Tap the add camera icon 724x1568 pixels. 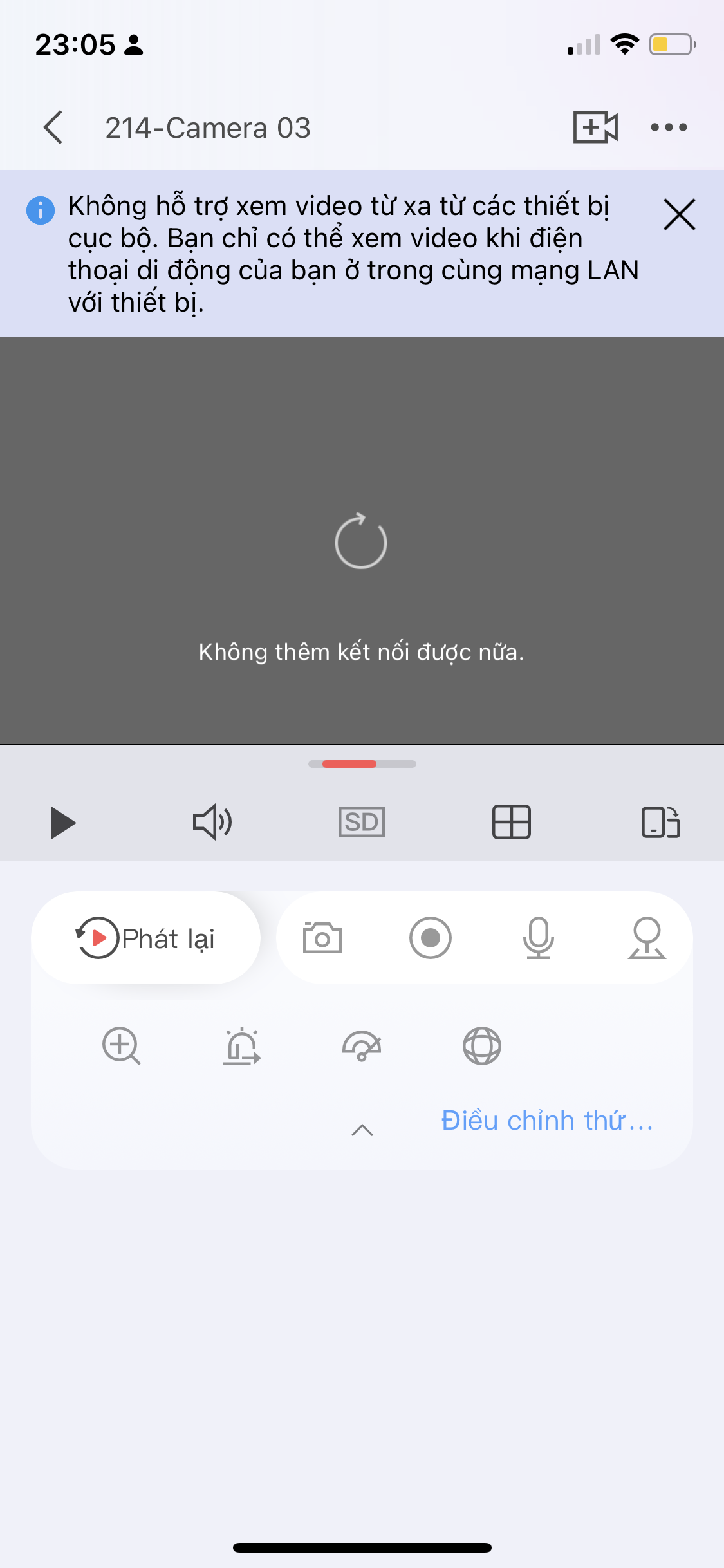pos(595,127)
